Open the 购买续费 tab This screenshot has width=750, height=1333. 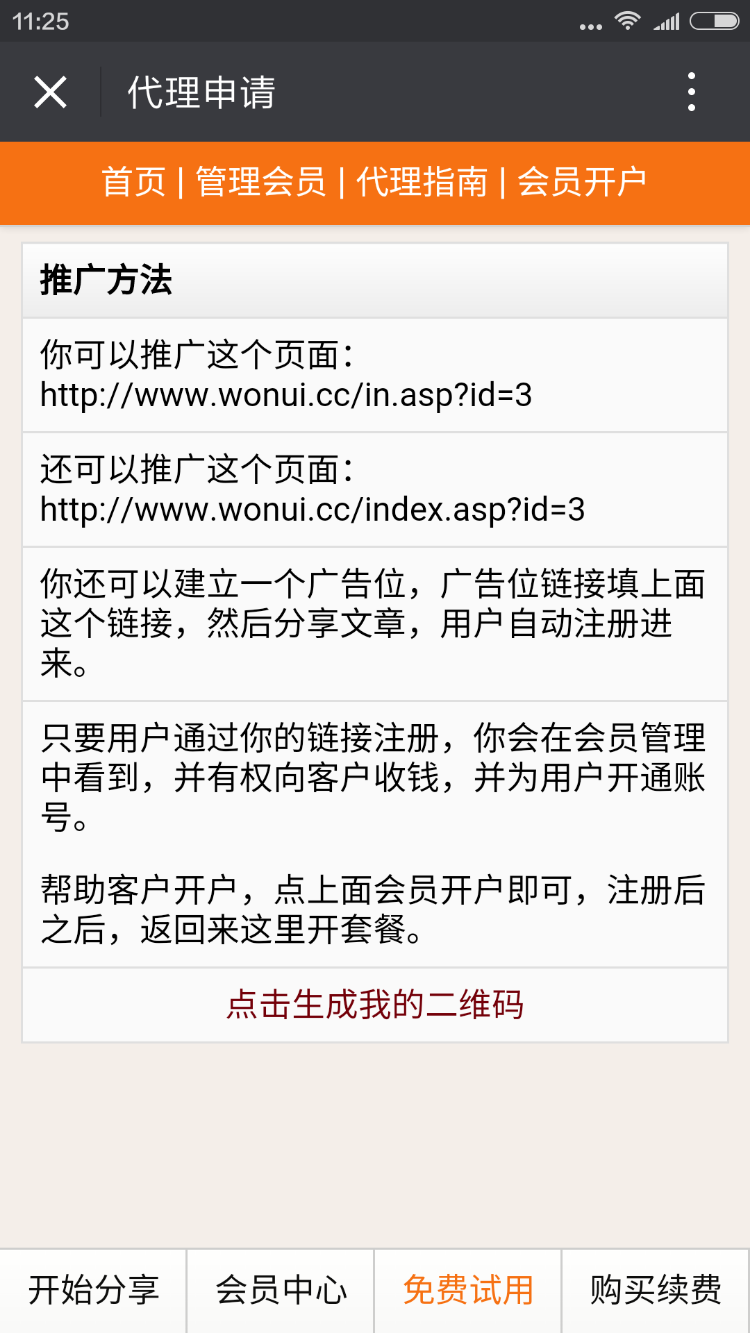click(654, 1290)
